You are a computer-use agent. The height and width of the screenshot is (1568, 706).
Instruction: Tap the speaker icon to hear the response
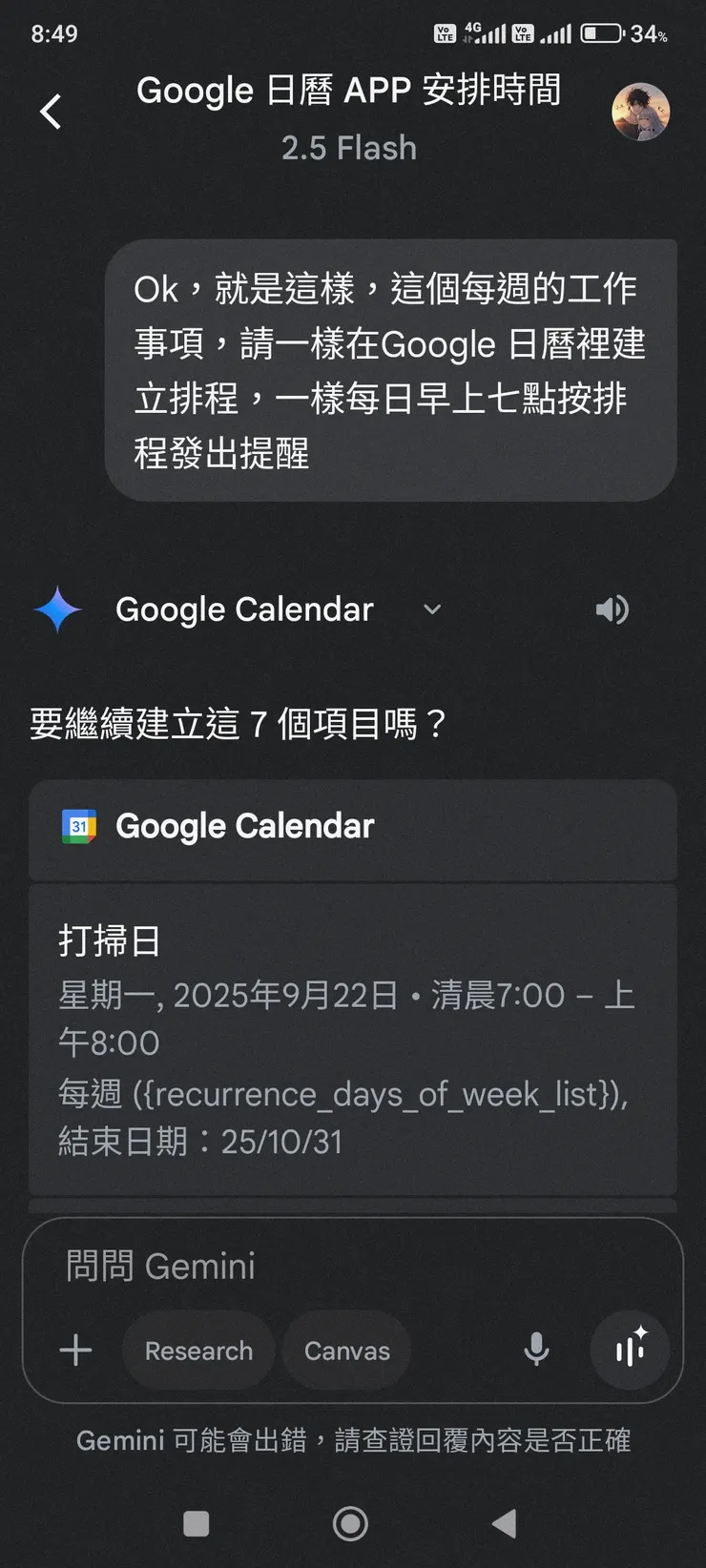coord(612,609)
